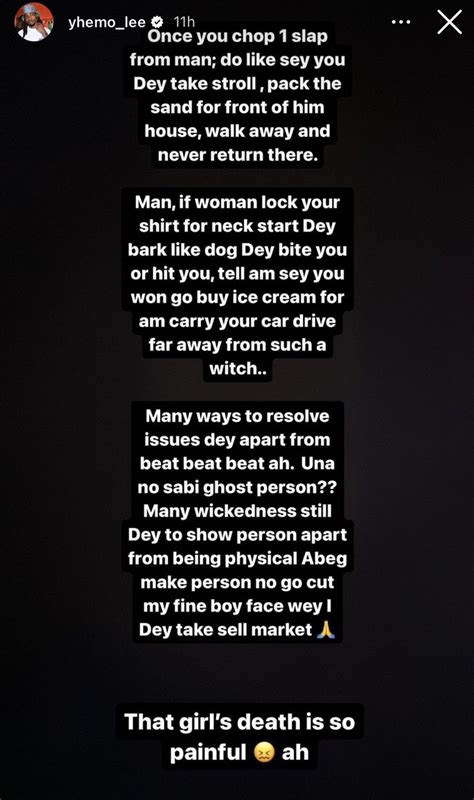Open yhemo_lee's profile picture
Viewport: 474px width, 800px height.
pos(34,22)
